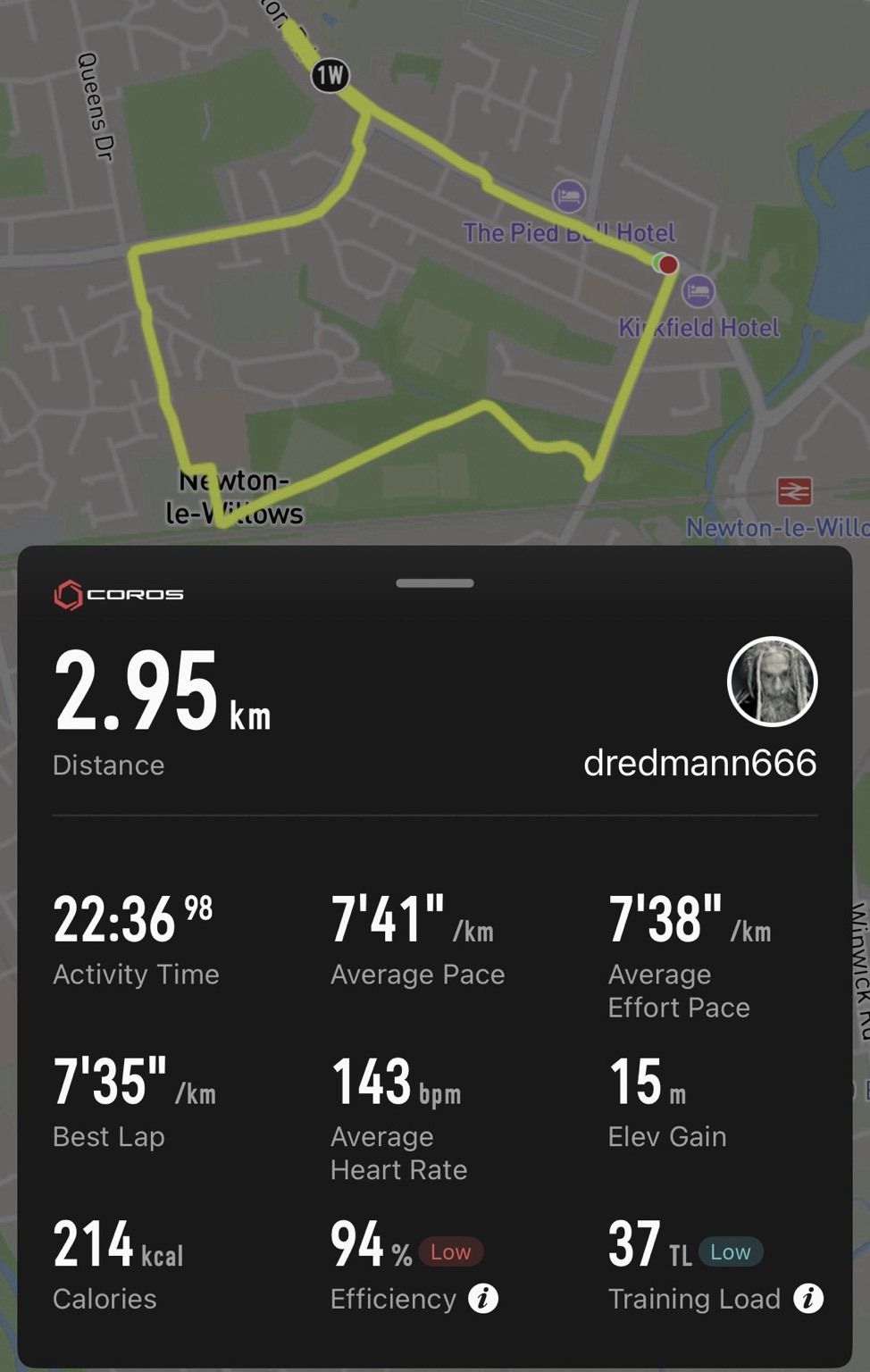Select the Kirkfield Hotel map marker

tap(698, 291)
